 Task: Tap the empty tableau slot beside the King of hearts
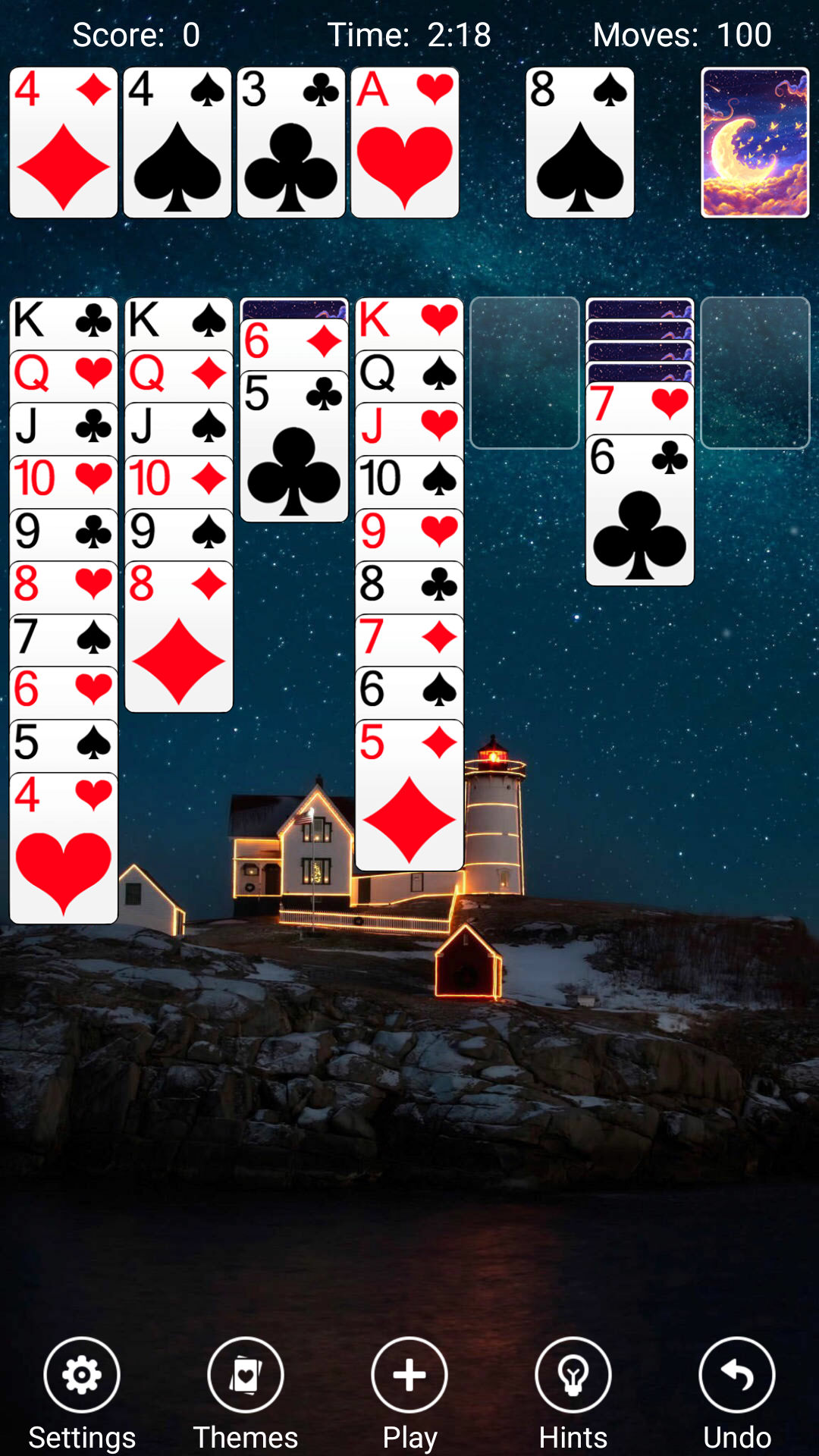pos(524,372)
